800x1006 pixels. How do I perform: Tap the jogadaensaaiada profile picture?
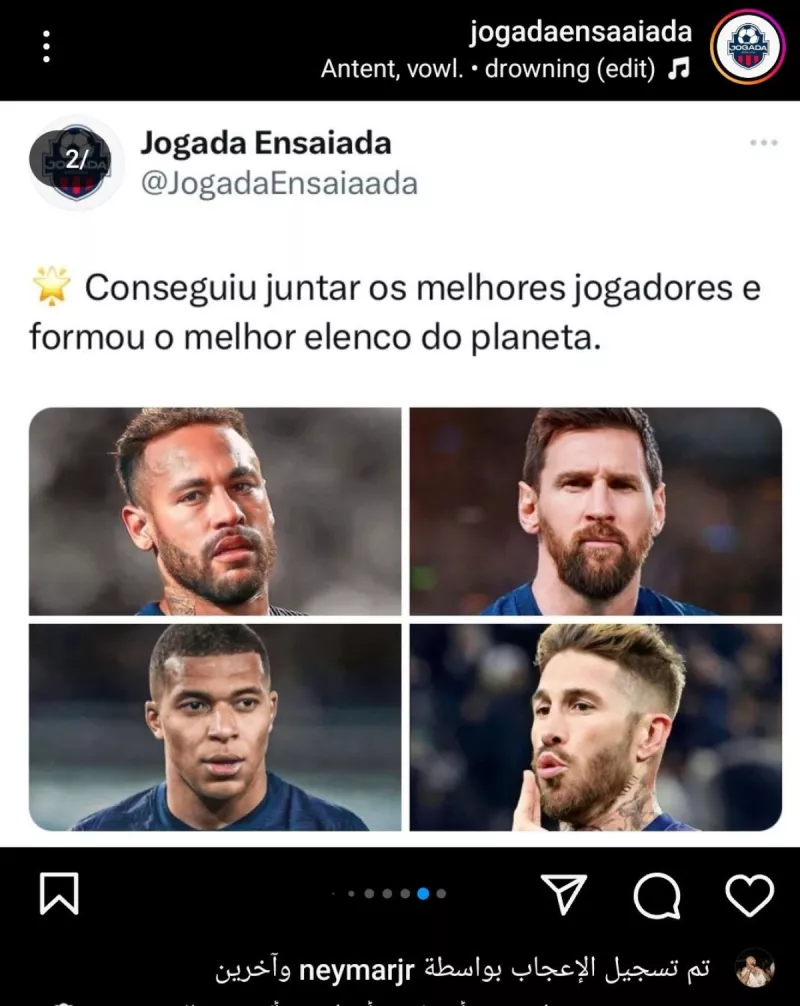point(747,49)
